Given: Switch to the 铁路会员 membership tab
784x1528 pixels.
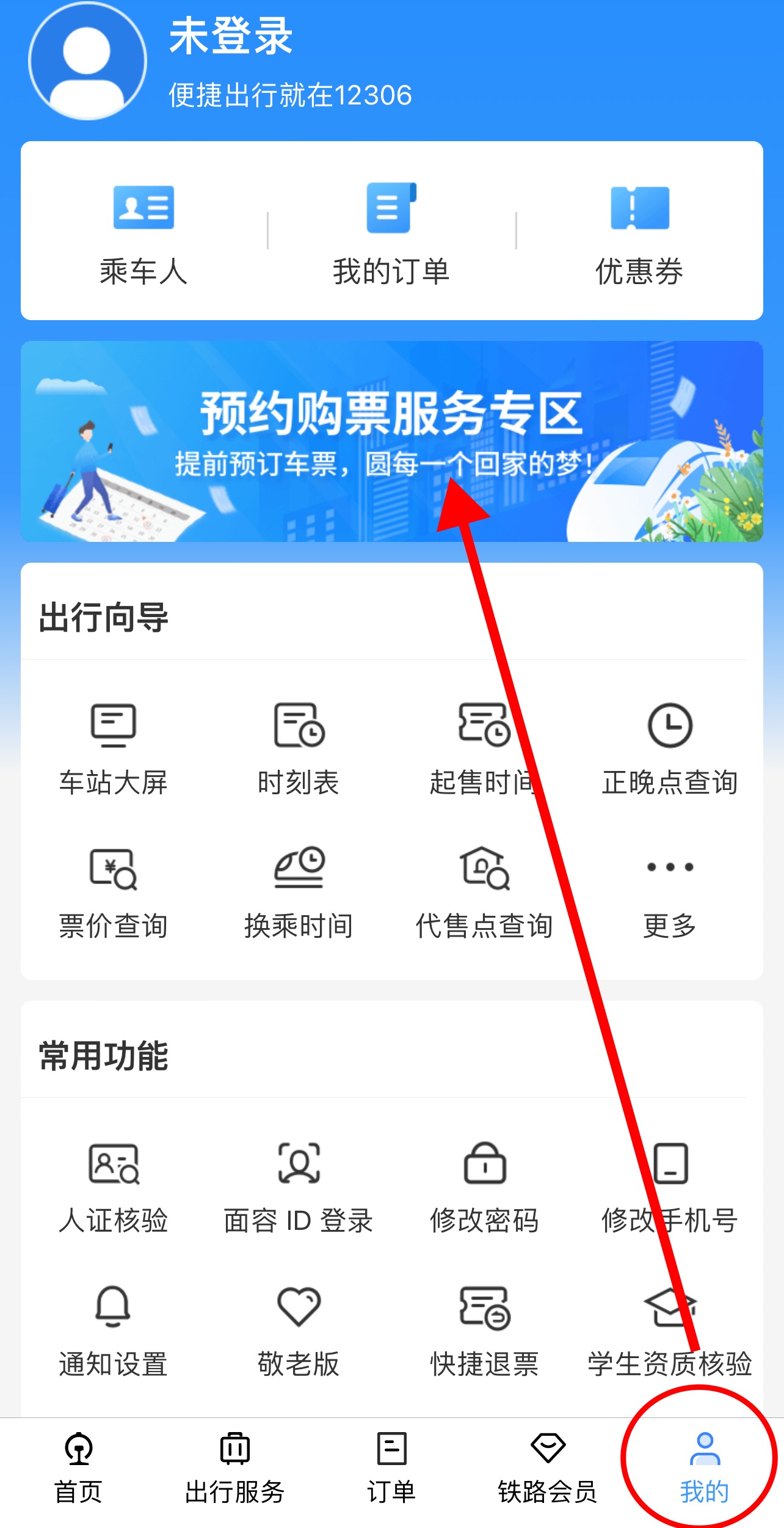Looking at the screenshot, I should pyautogui.click(x=547, y=1469).
